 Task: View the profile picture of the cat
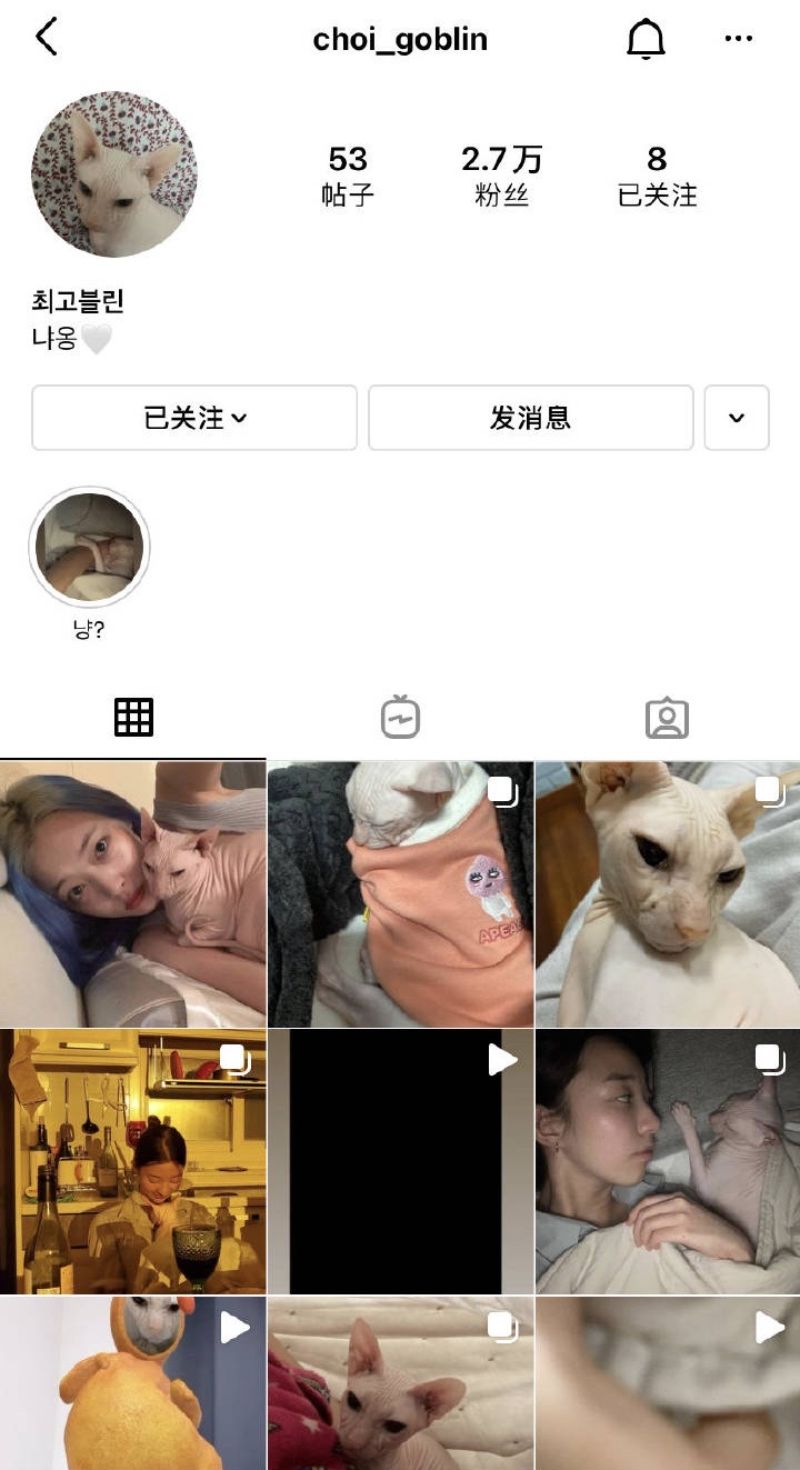point(114,174)
